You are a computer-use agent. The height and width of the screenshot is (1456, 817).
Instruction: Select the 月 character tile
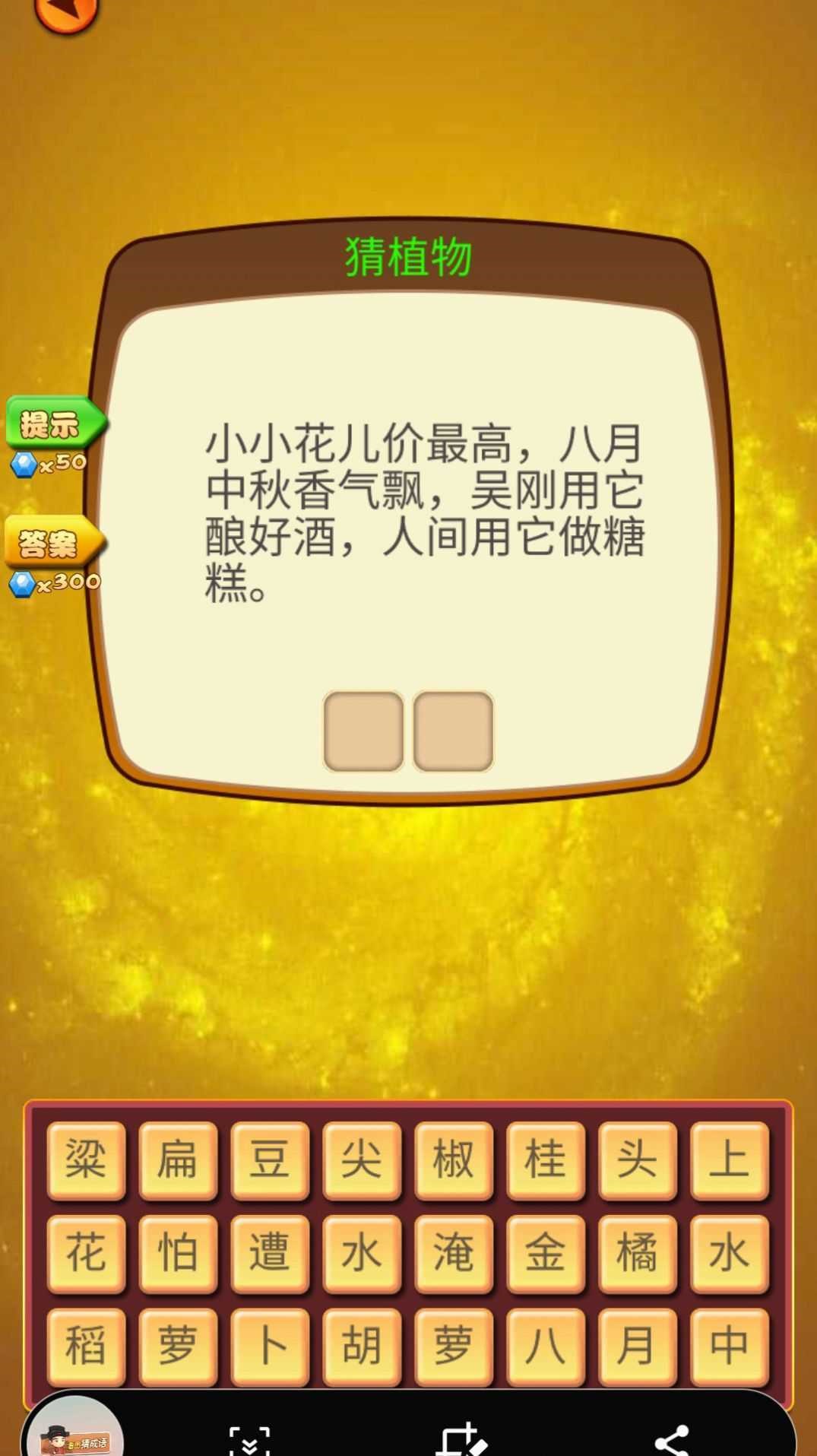click(637, 1346)
